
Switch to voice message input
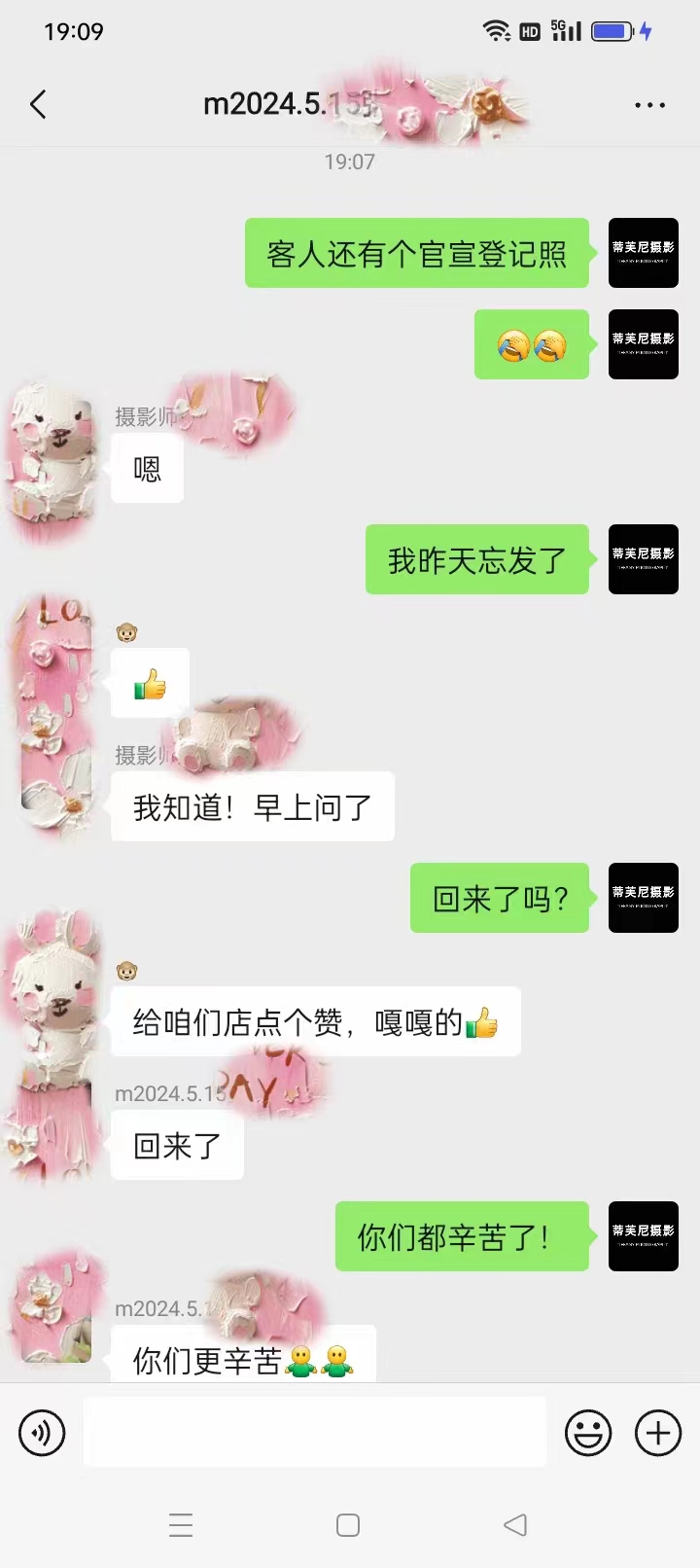tap(42, 1433)
